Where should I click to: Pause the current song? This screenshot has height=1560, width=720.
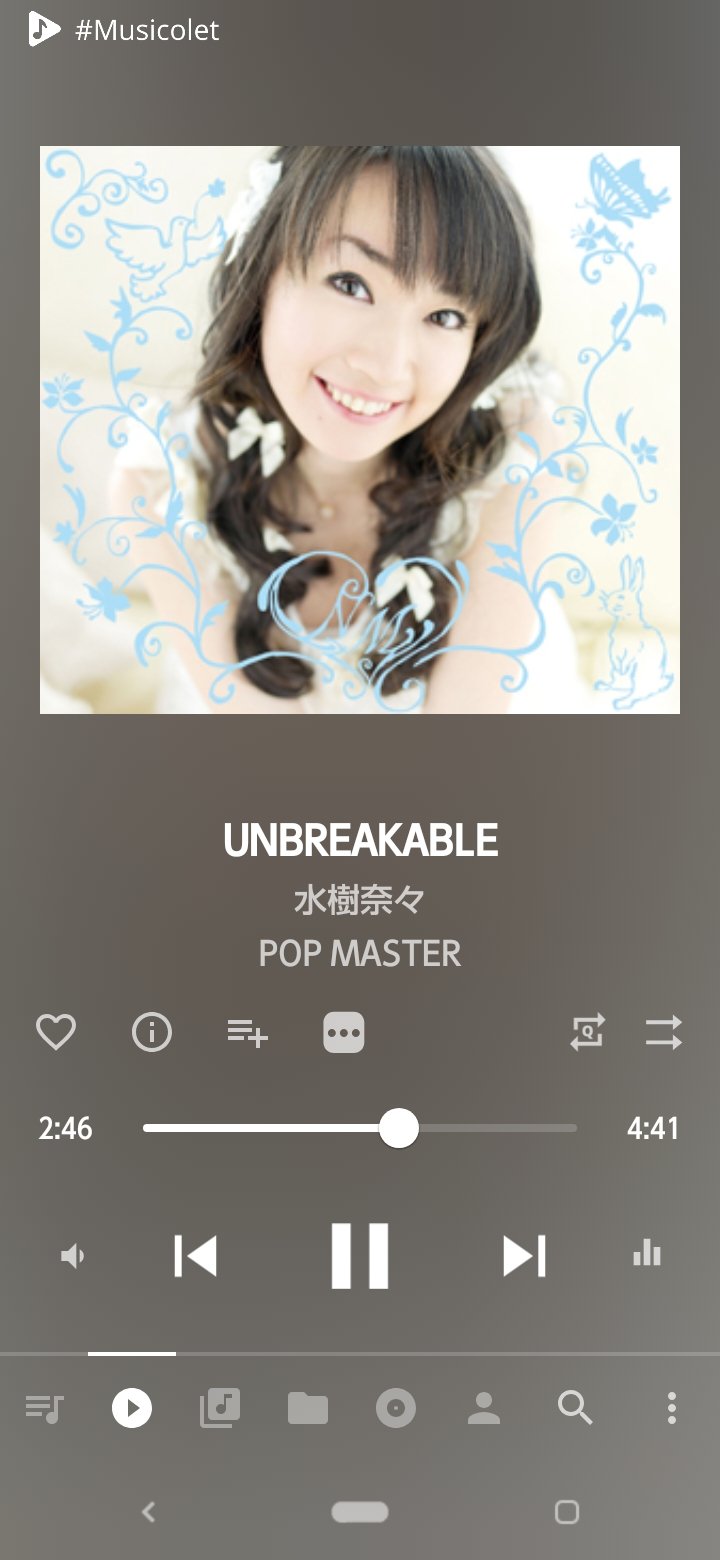point(360,1255)
